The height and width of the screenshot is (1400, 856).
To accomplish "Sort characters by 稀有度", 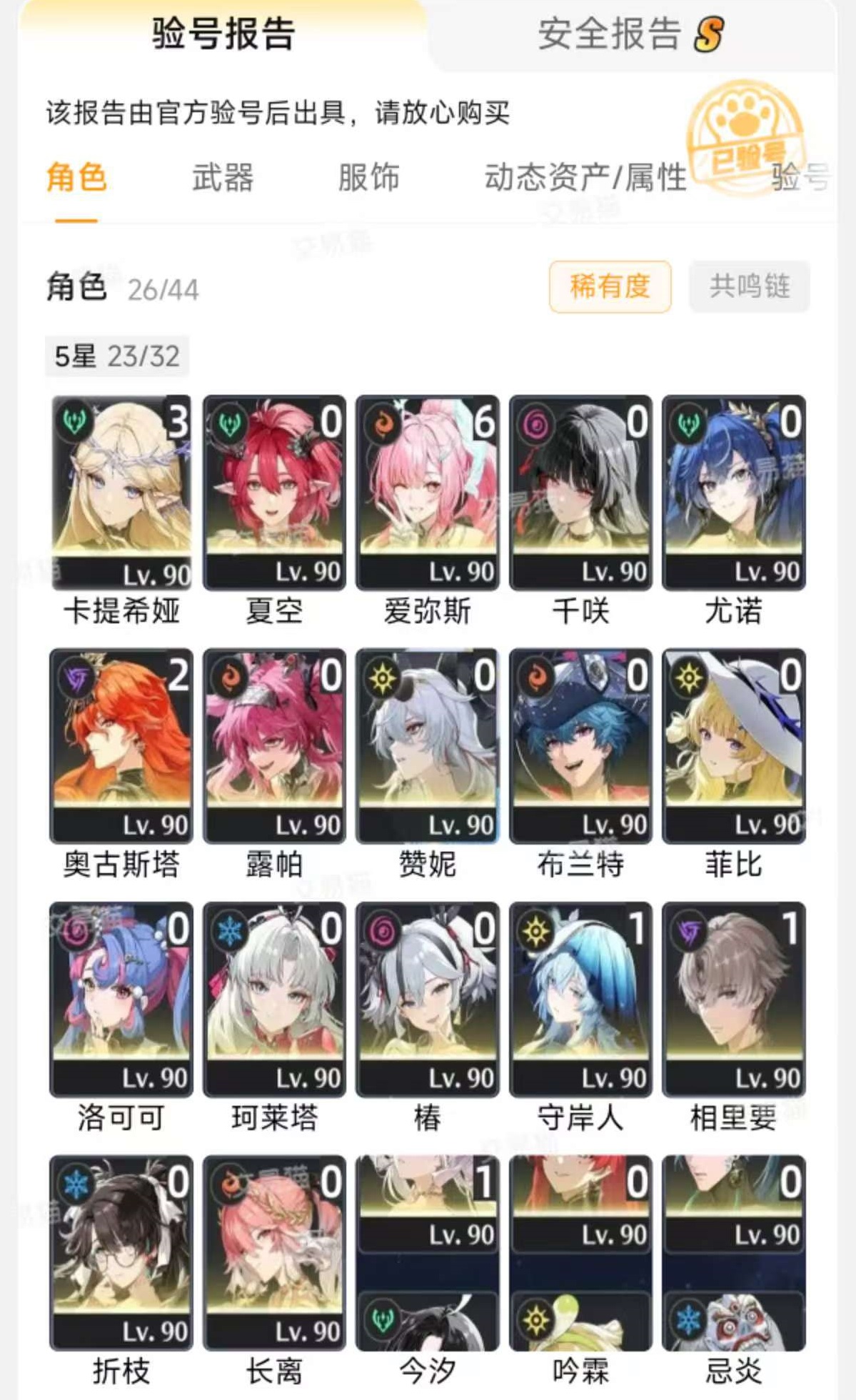I will tap(610, 286).
